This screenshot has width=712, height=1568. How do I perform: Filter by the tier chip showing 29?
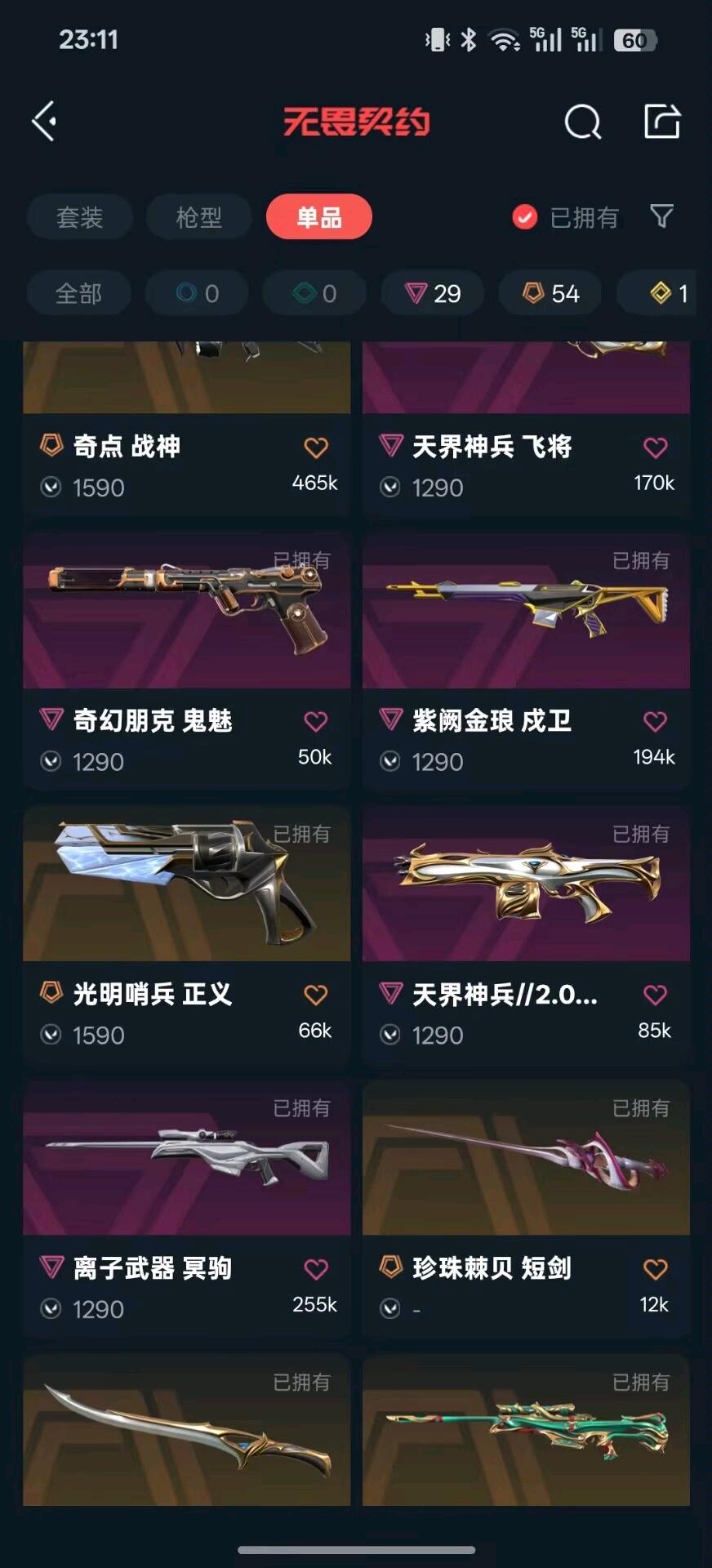click(434, 293)
